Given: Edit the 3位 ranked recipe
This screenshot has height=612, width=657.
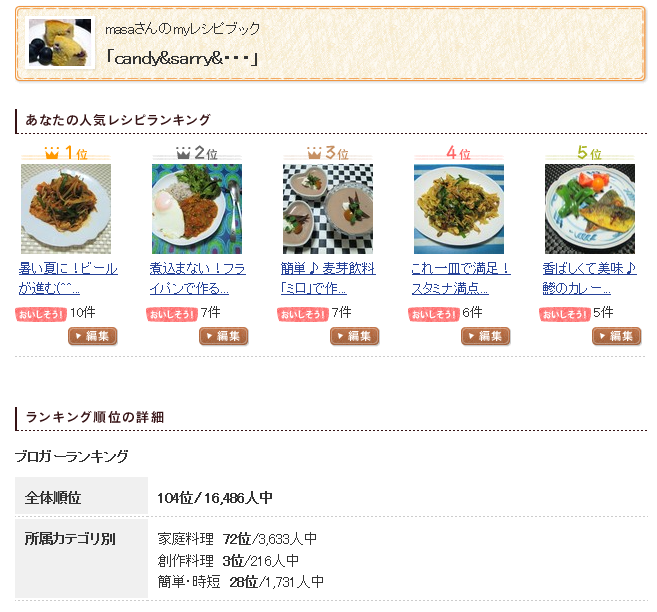Looking at the screenshot, I should [x=354, y=336].
